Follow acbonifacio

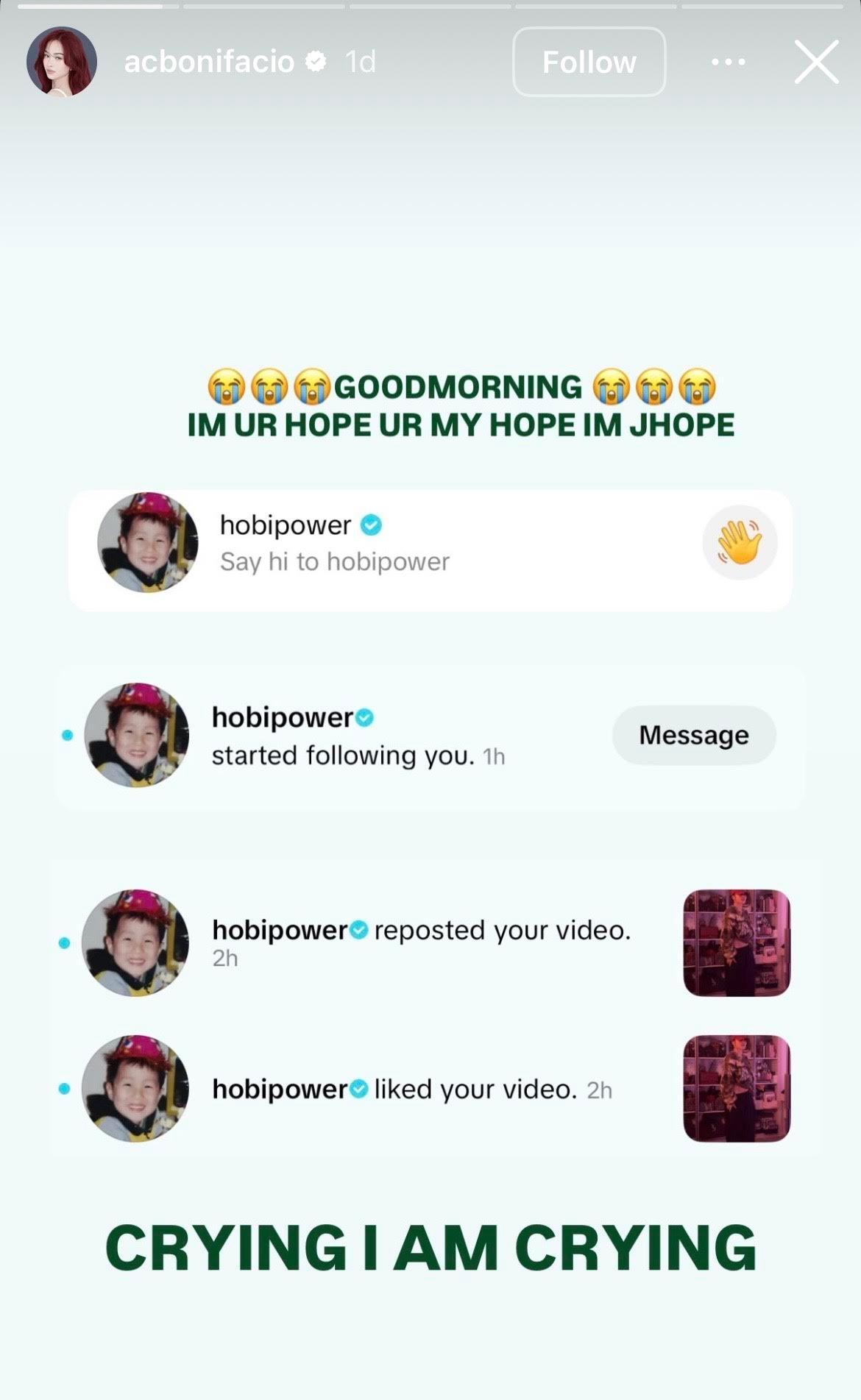589,62
